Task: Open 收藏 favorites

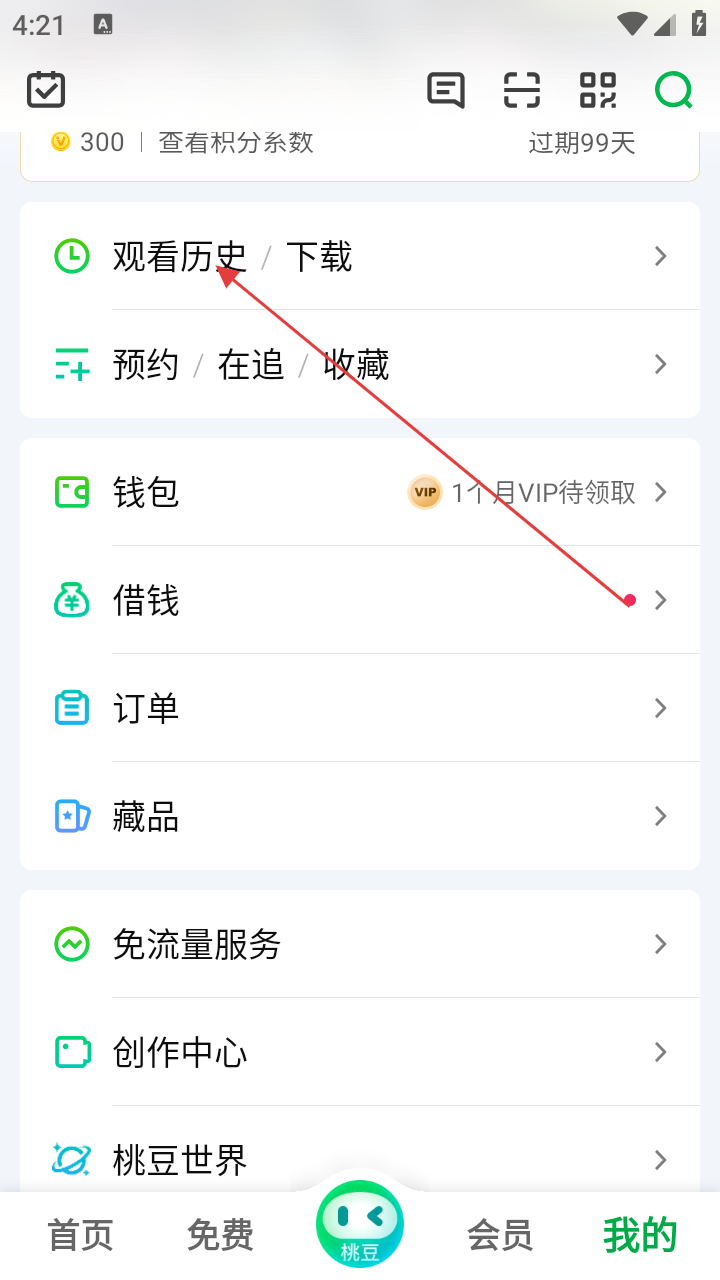Action: (356, 365)
